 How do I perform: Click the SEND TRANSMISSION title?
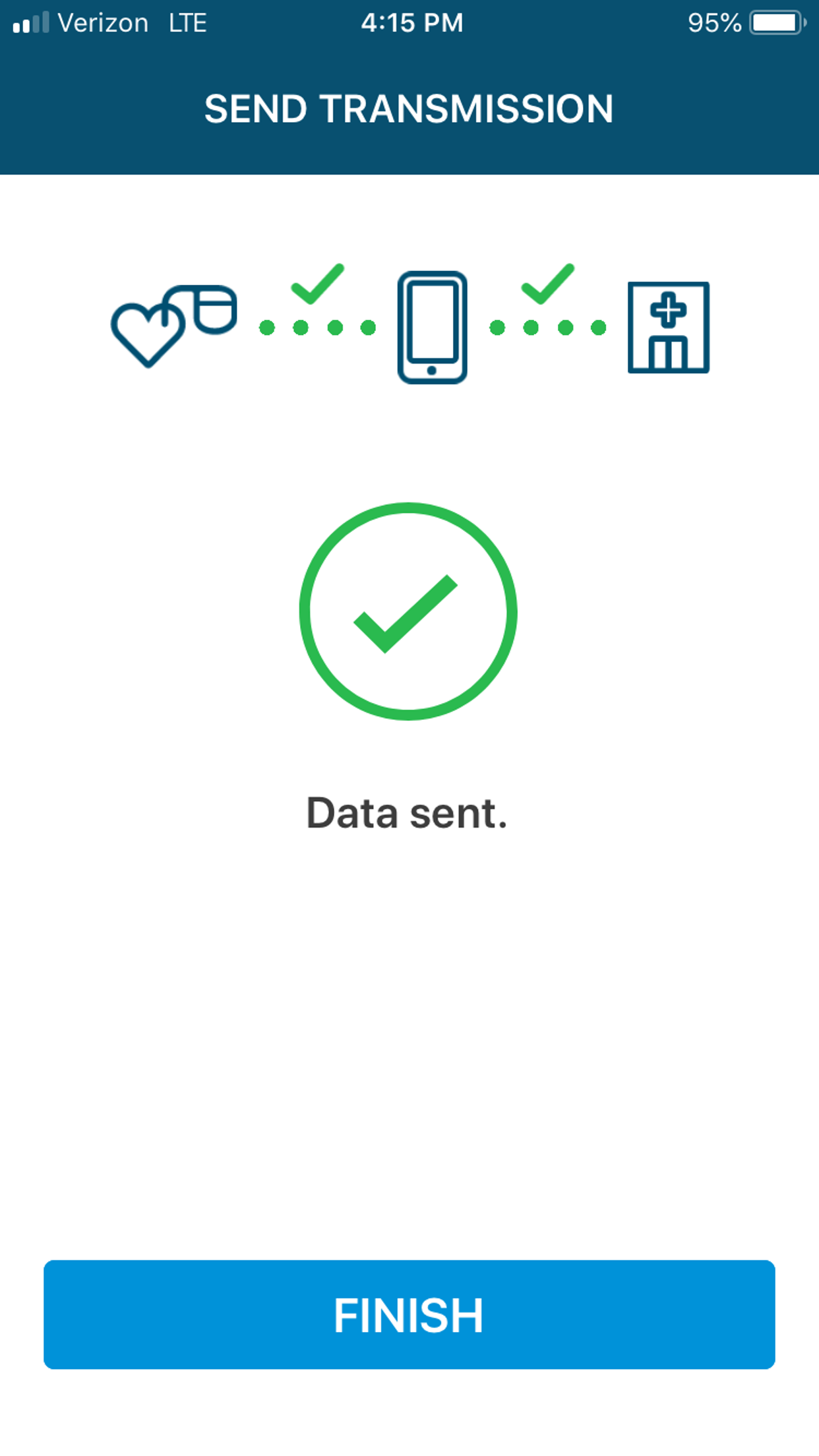(408, 109)
